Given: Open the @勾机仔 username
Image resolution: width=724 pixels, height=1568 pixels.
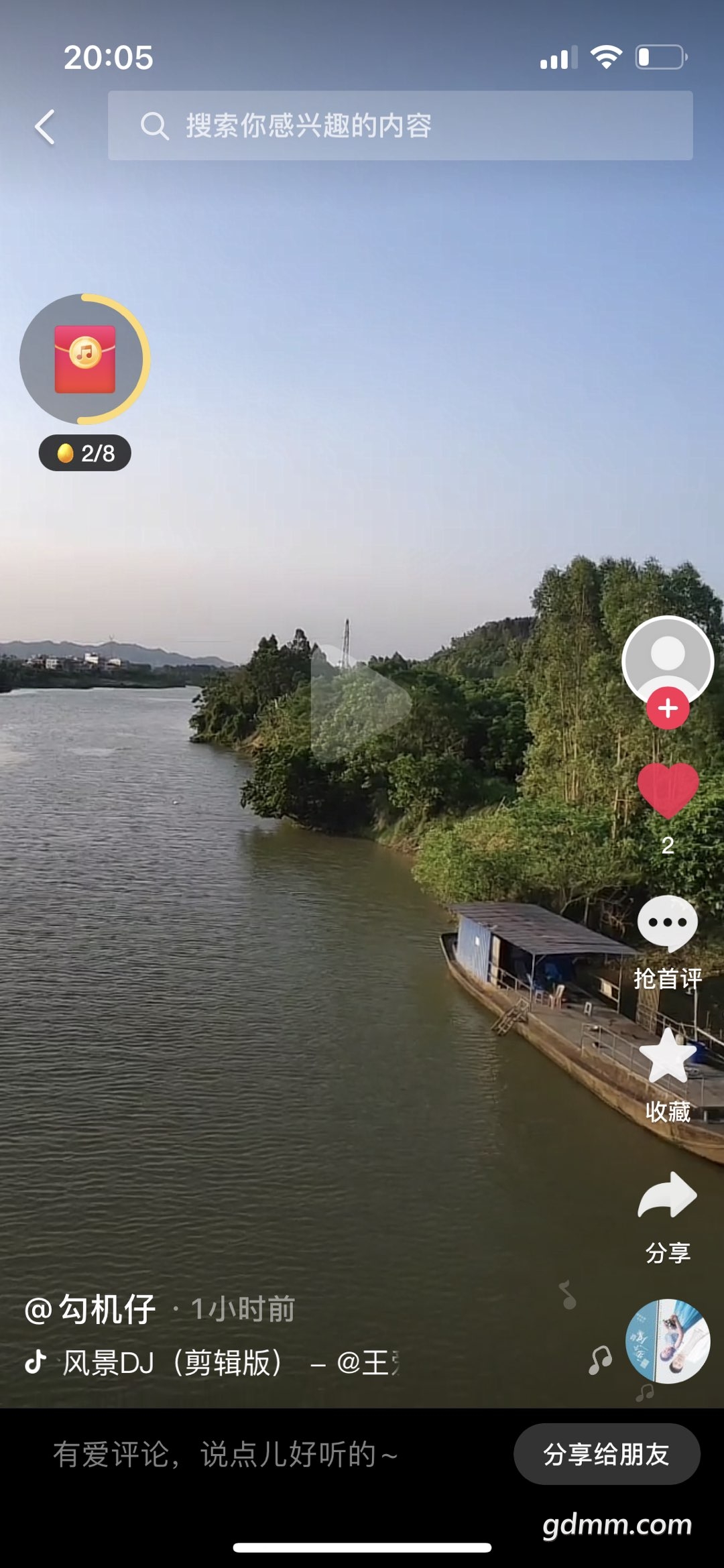Looking at the screenshot, I should [x=91, y=1309].
